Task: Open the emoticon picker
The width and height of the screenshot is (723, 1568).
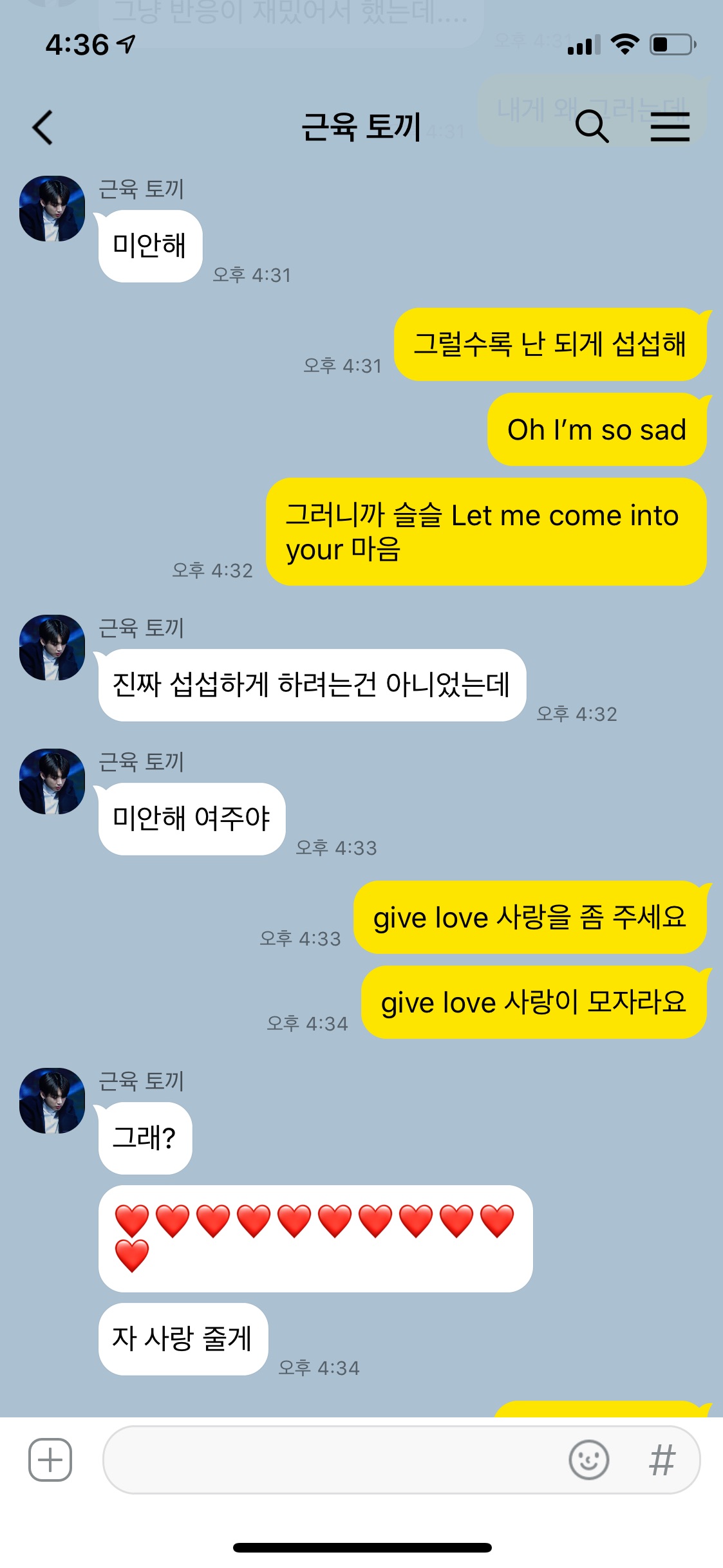Action: [588, 1459]
